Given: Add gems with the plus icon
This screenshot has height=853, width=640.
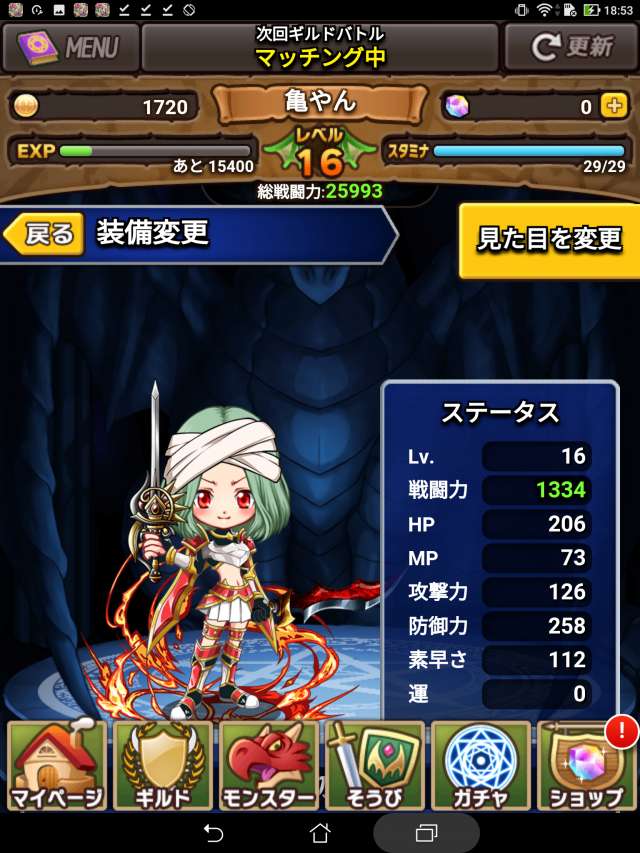Looking at the screenshot, I should click(613, 106).
